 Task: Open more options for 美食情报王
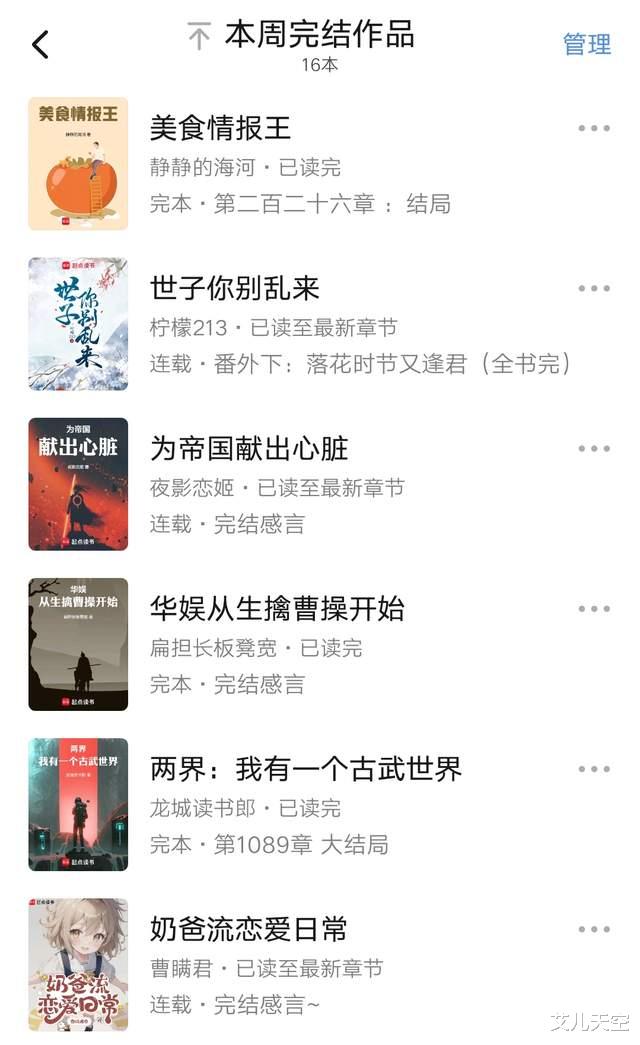(x=594, y=128)
